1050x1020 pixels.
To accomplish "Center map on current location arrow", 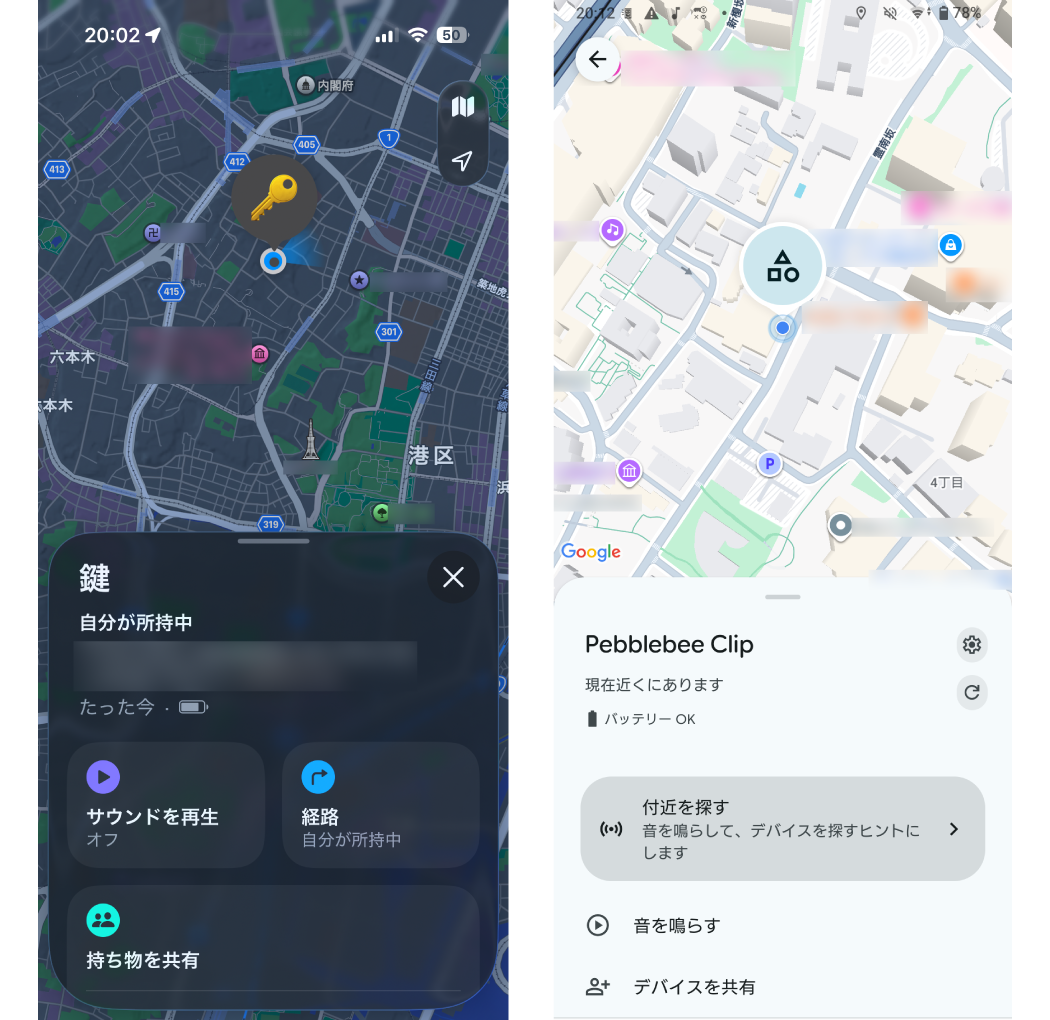I will pos(462,161).
